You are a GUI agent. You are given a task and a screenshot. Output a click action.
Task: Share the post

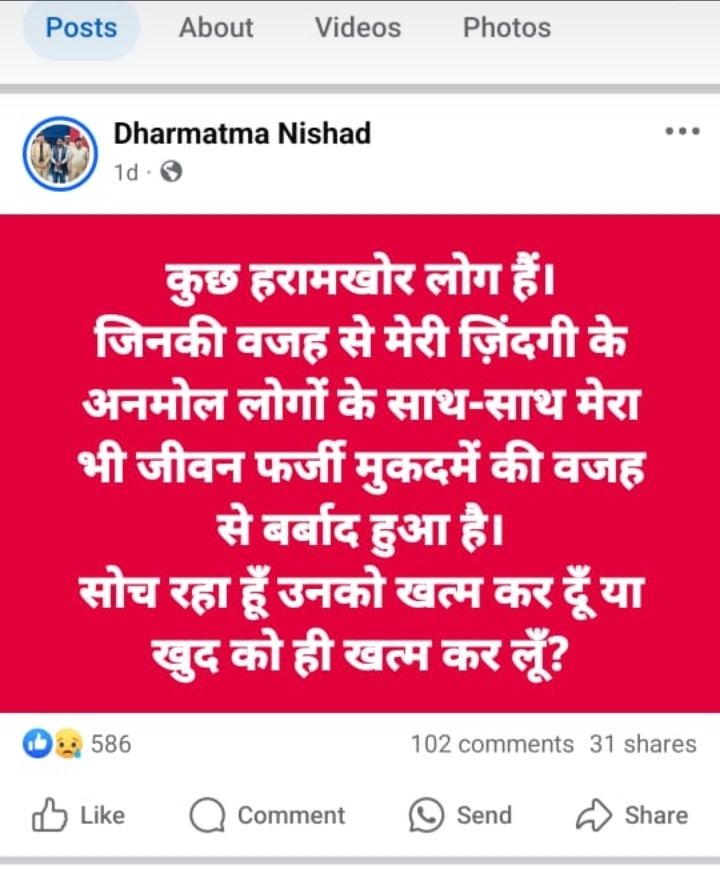(x=632, y=815)
